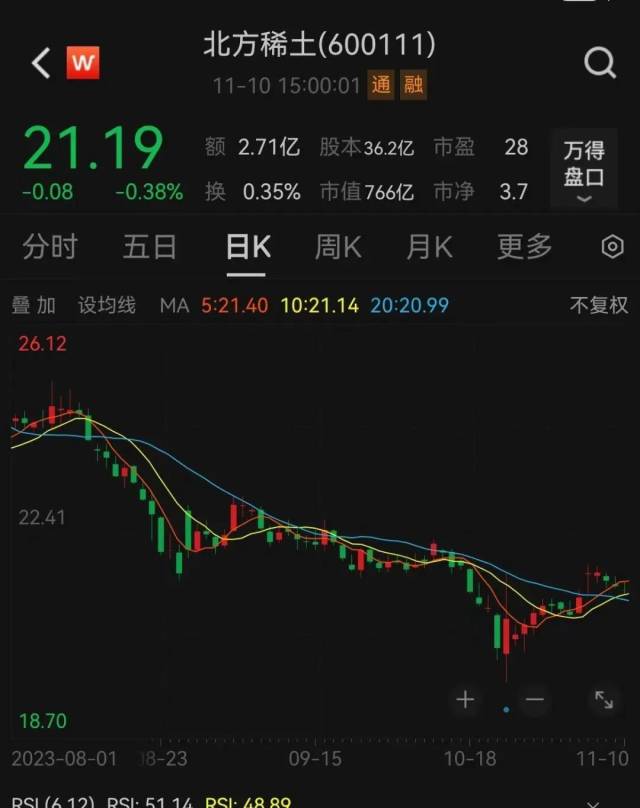Zoom in the chart with plus
The height and width of the screenshot is (808, 640).
465,699
